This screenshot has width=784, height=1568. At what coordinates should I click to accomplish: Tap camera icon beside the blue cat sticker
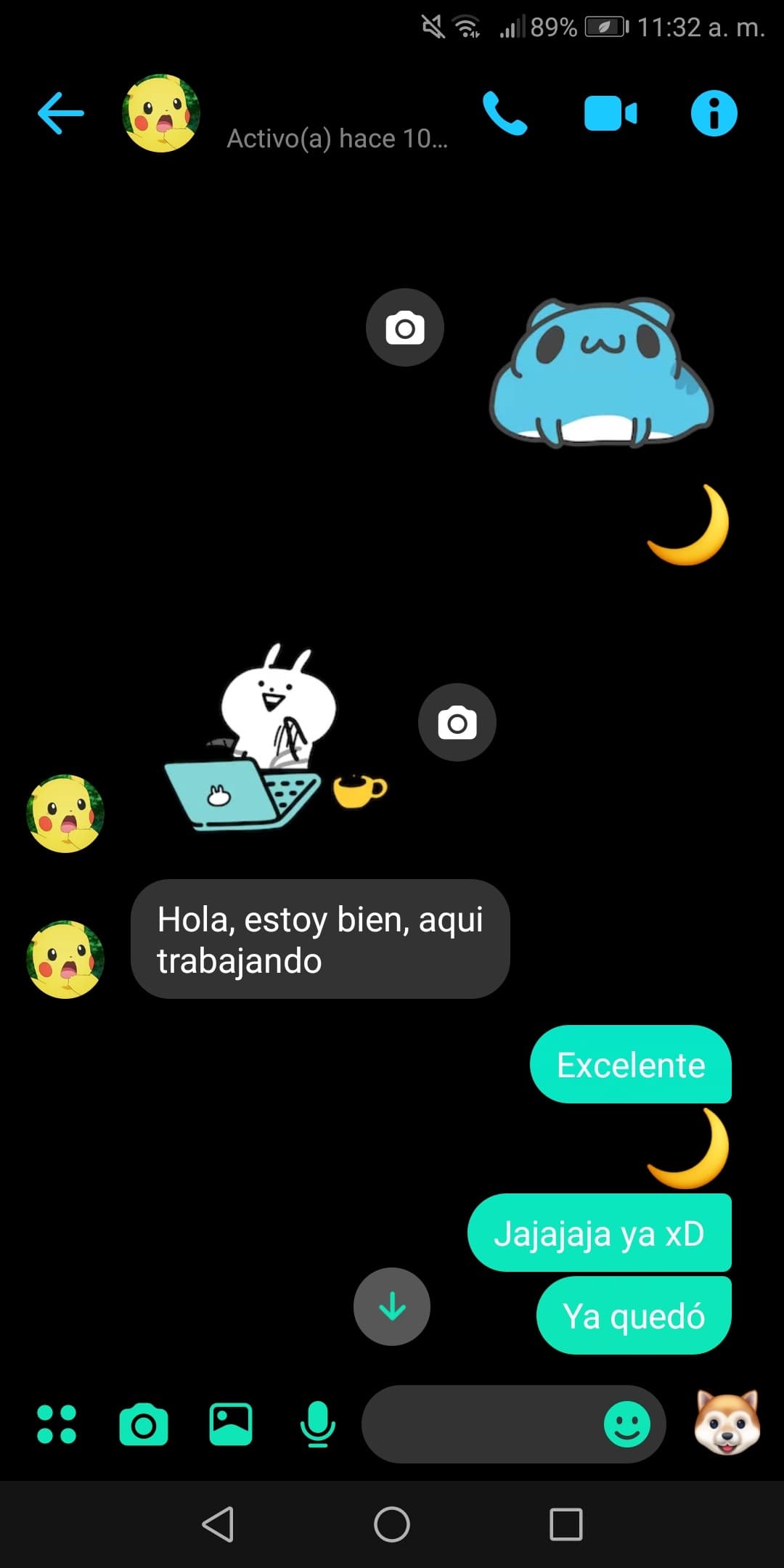click(x=405, y=327)
